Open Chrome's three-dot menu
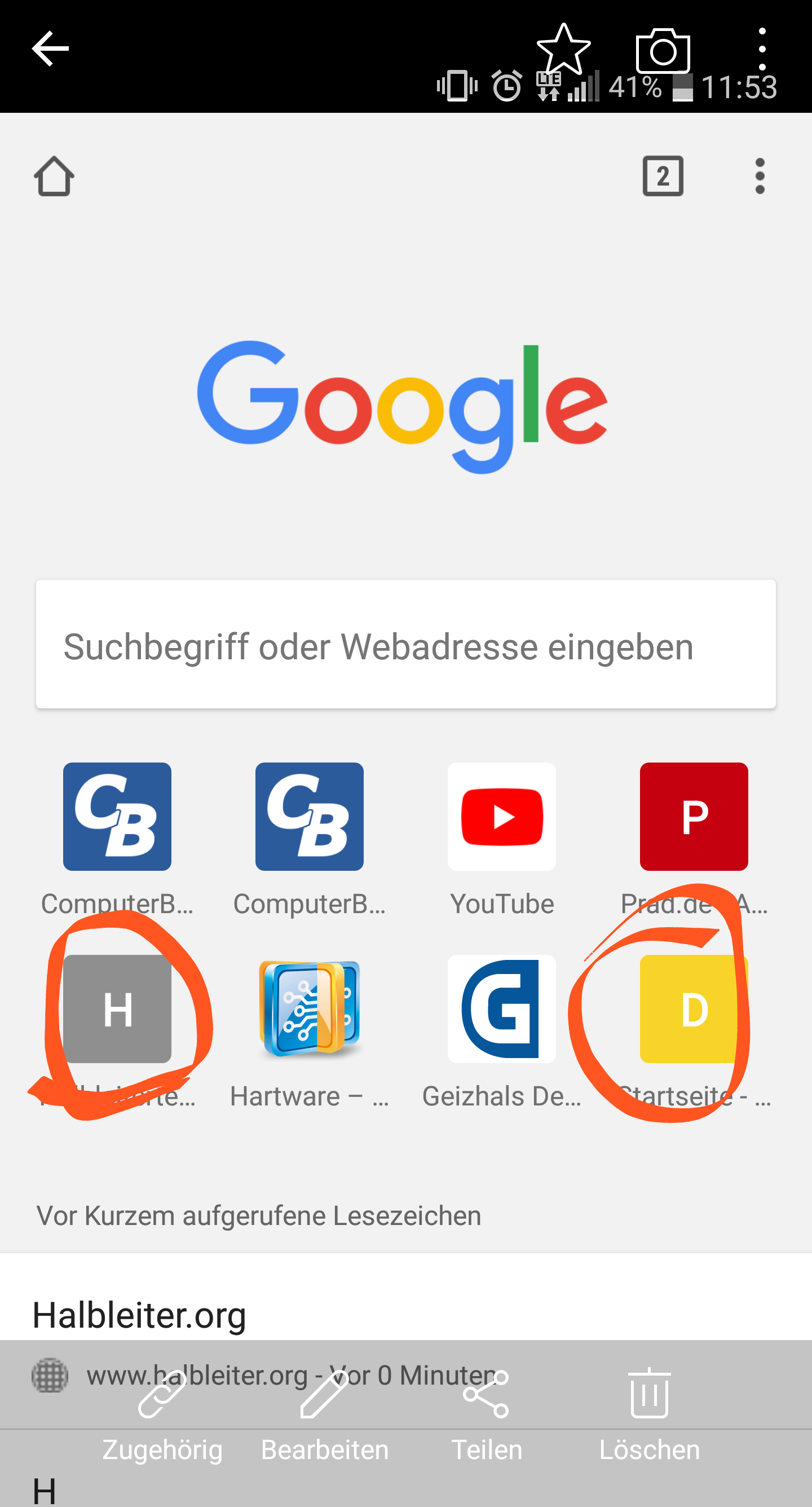812x1507 pixels. point(760,176)
